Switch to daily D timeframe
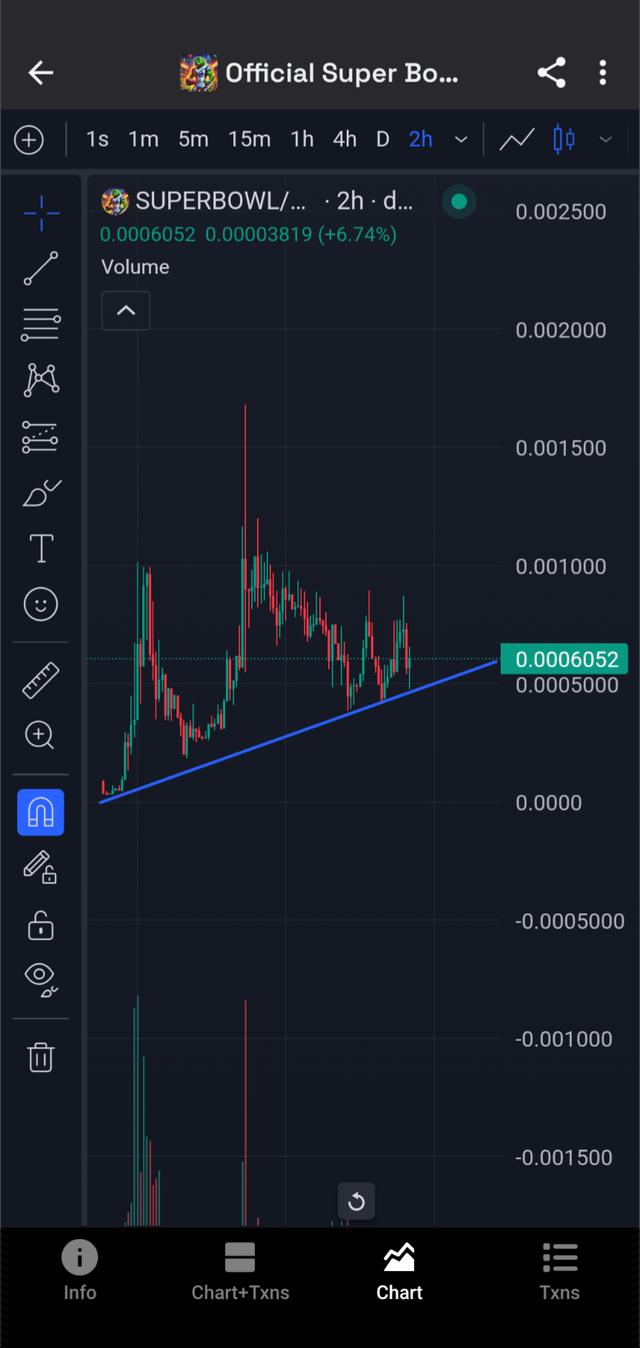This screenshot has width=640, height=1348. pyautogui.click(x=382, y=139)
